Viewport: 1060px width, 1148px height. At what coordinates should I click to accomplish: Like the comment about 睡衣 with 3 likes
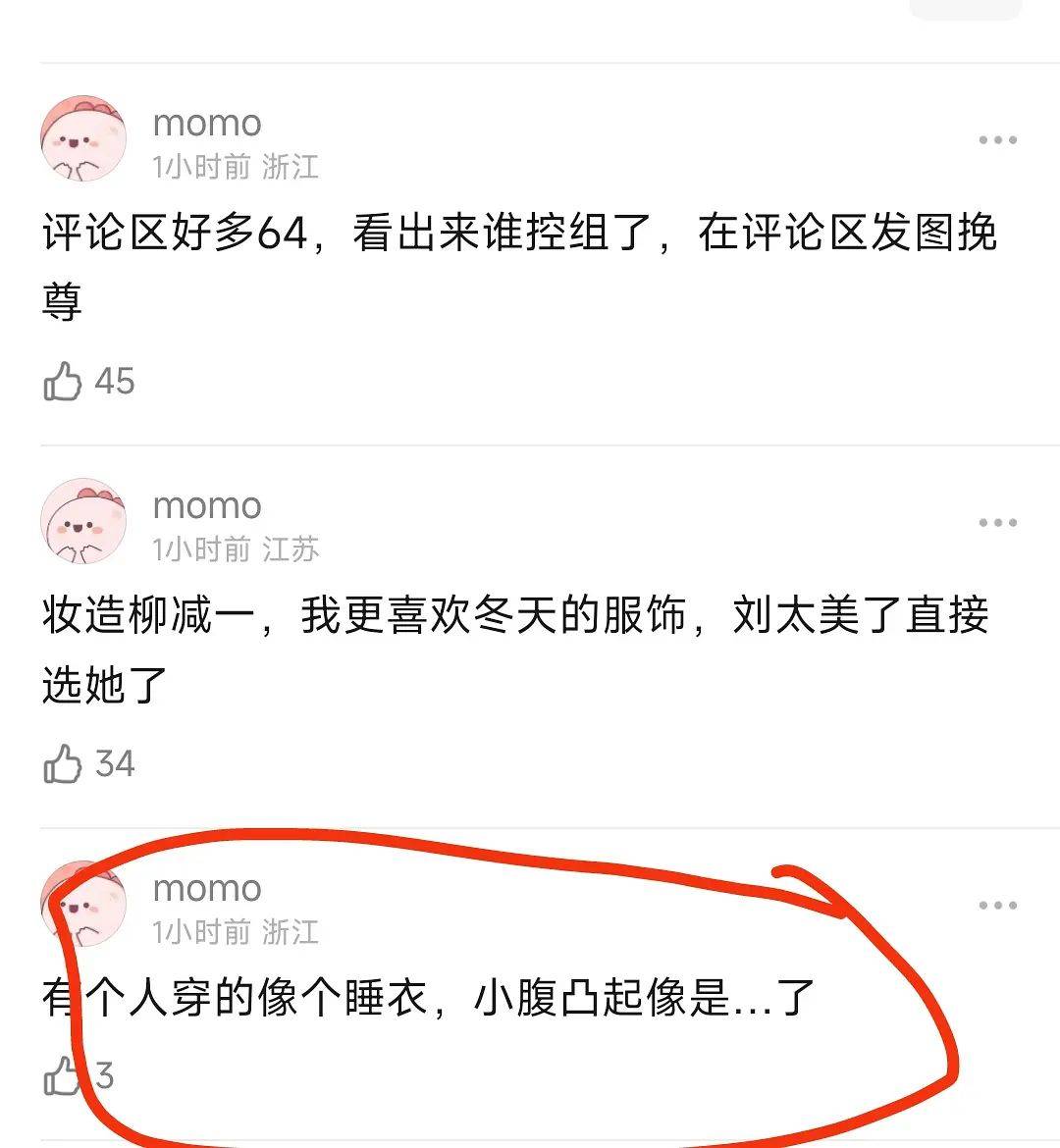(63, 1076)
